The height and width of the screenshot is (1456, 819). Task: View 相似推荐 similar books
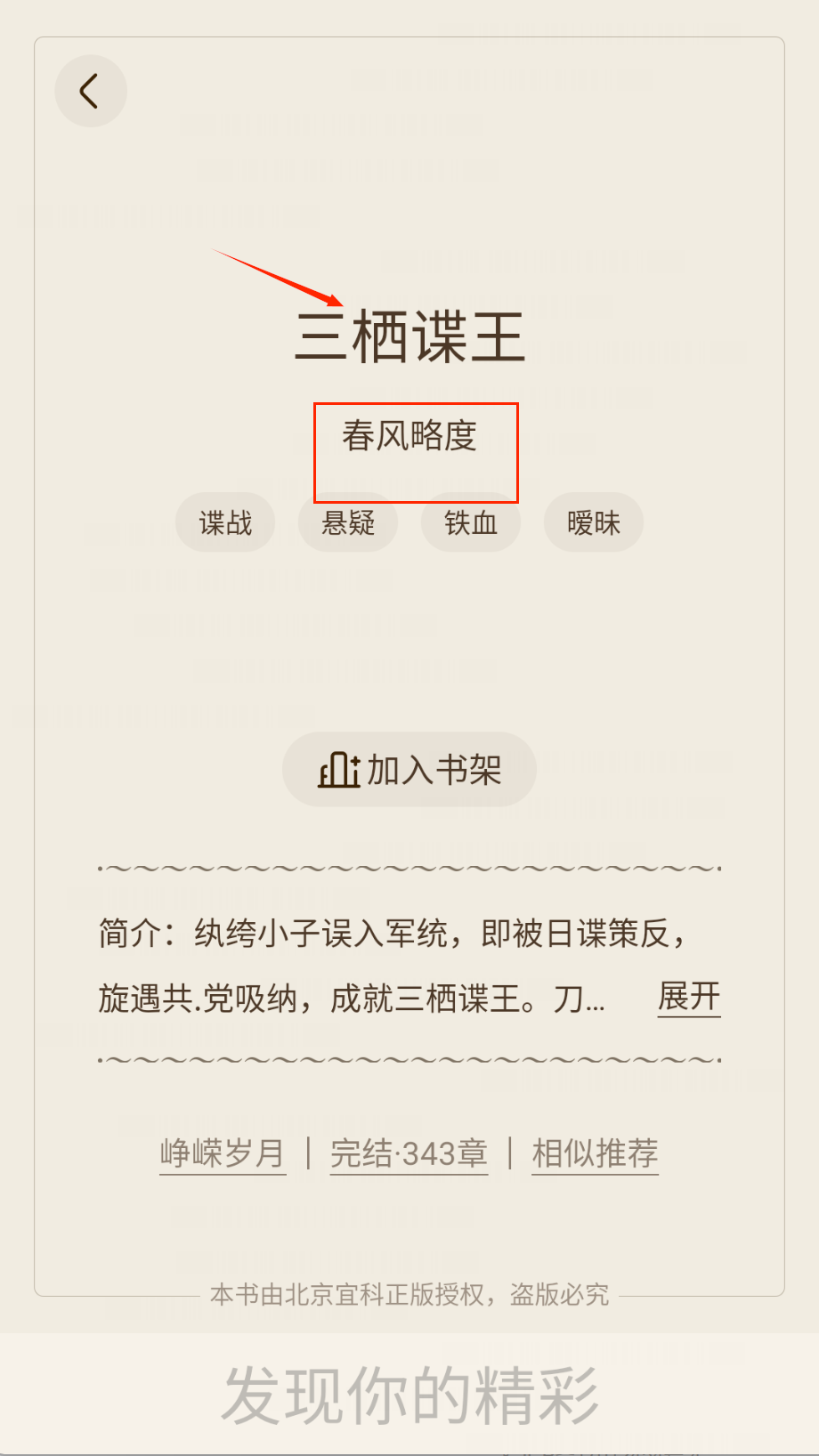595,1153
